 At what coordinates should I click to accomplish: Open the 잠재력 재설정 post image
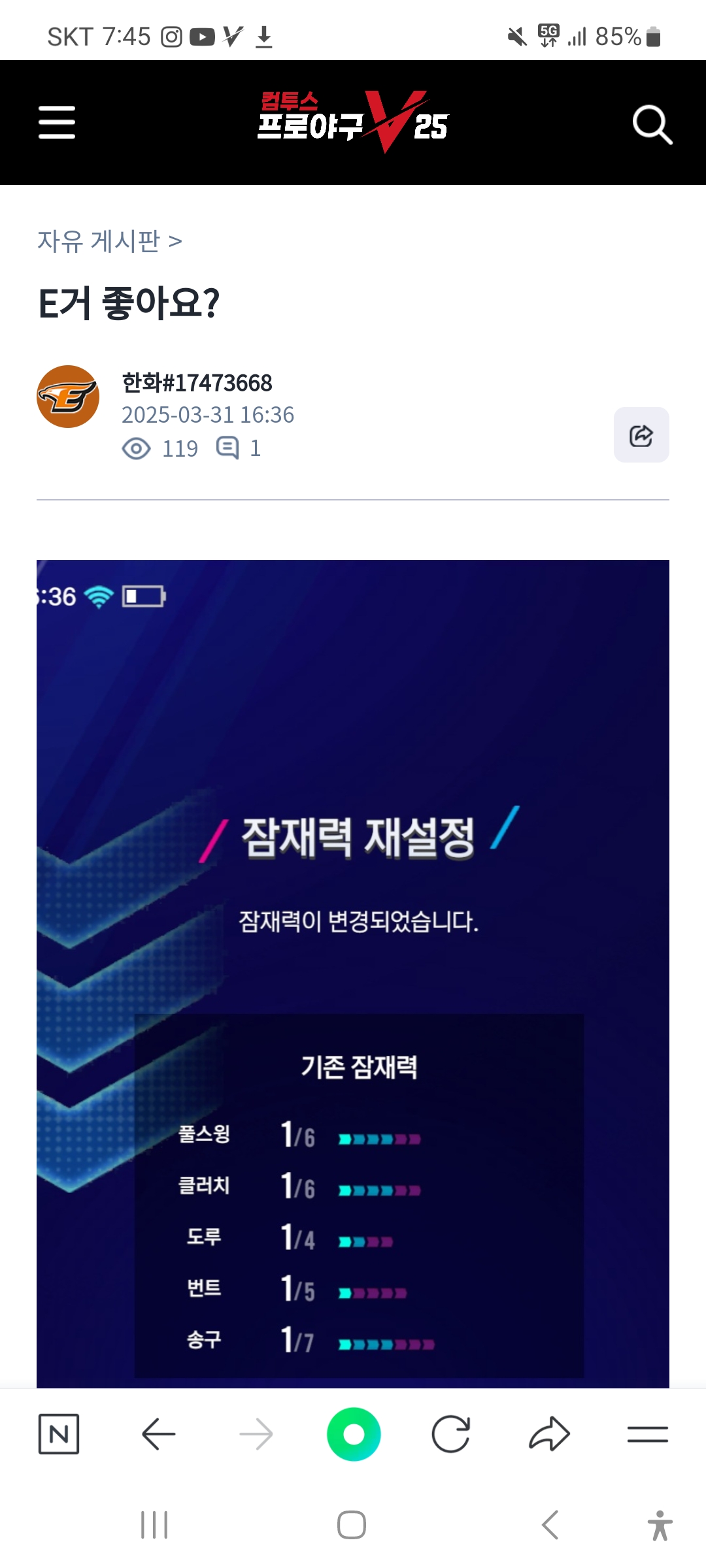coord(353,973)
